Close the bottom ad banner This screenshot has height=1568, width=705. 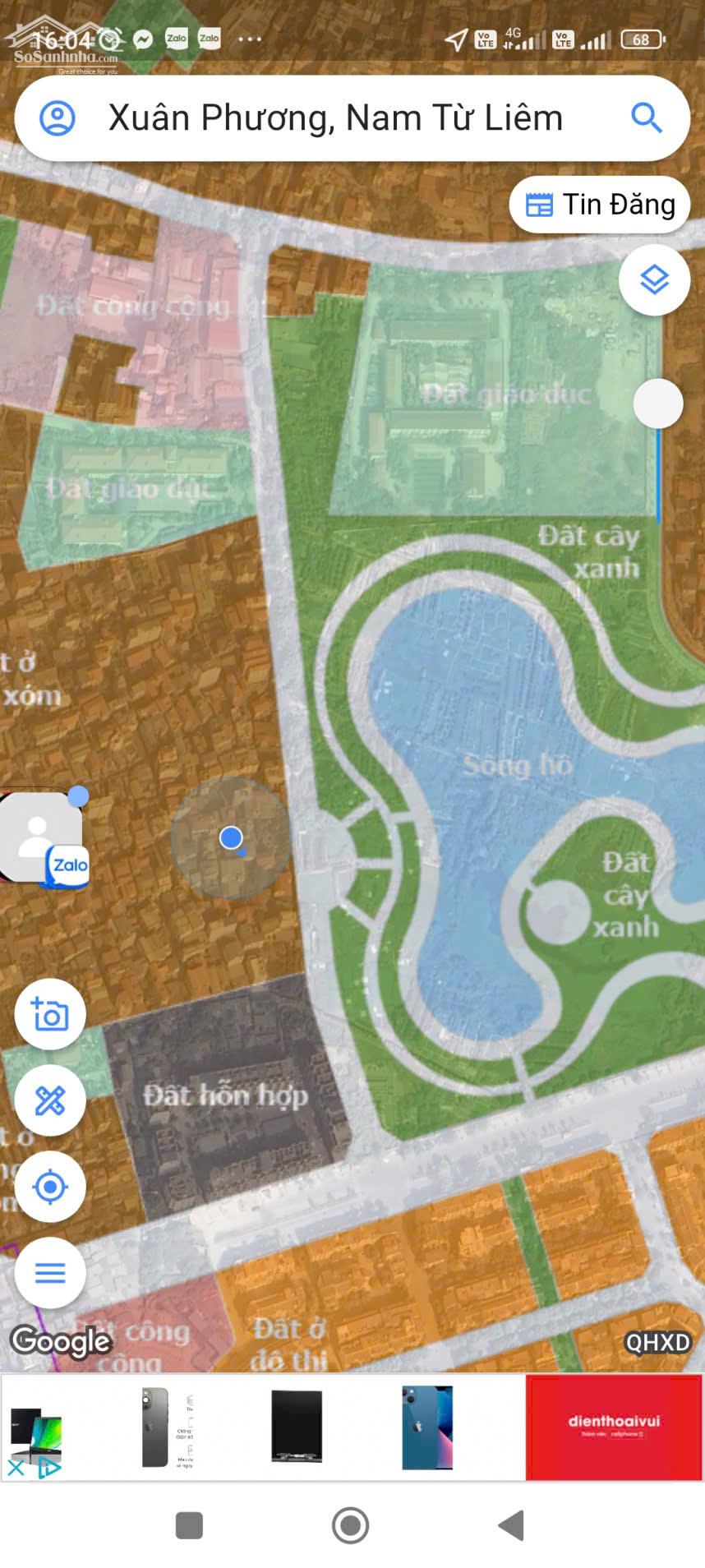click(16, 1467)
